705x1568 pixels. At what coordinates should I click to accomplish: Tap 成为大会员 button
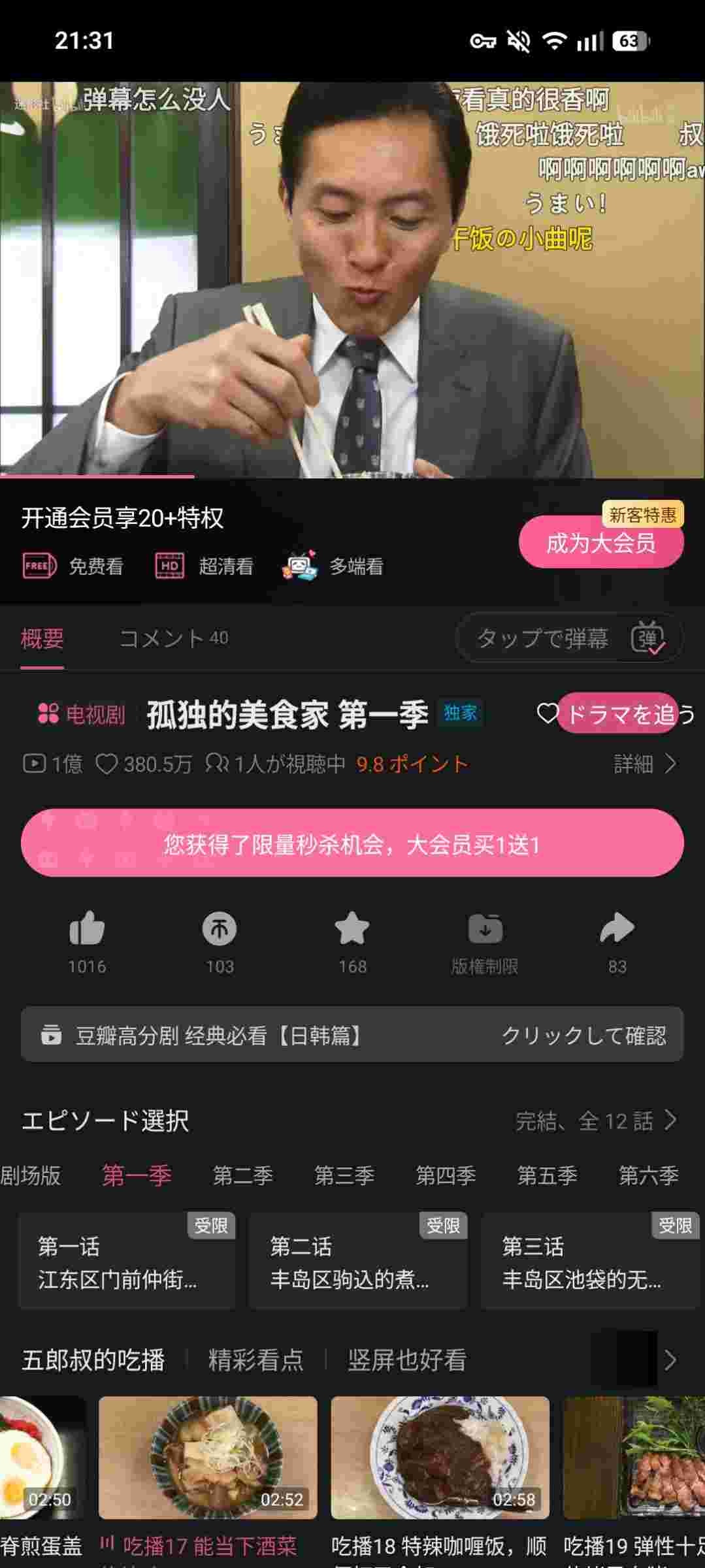[600, 544]
